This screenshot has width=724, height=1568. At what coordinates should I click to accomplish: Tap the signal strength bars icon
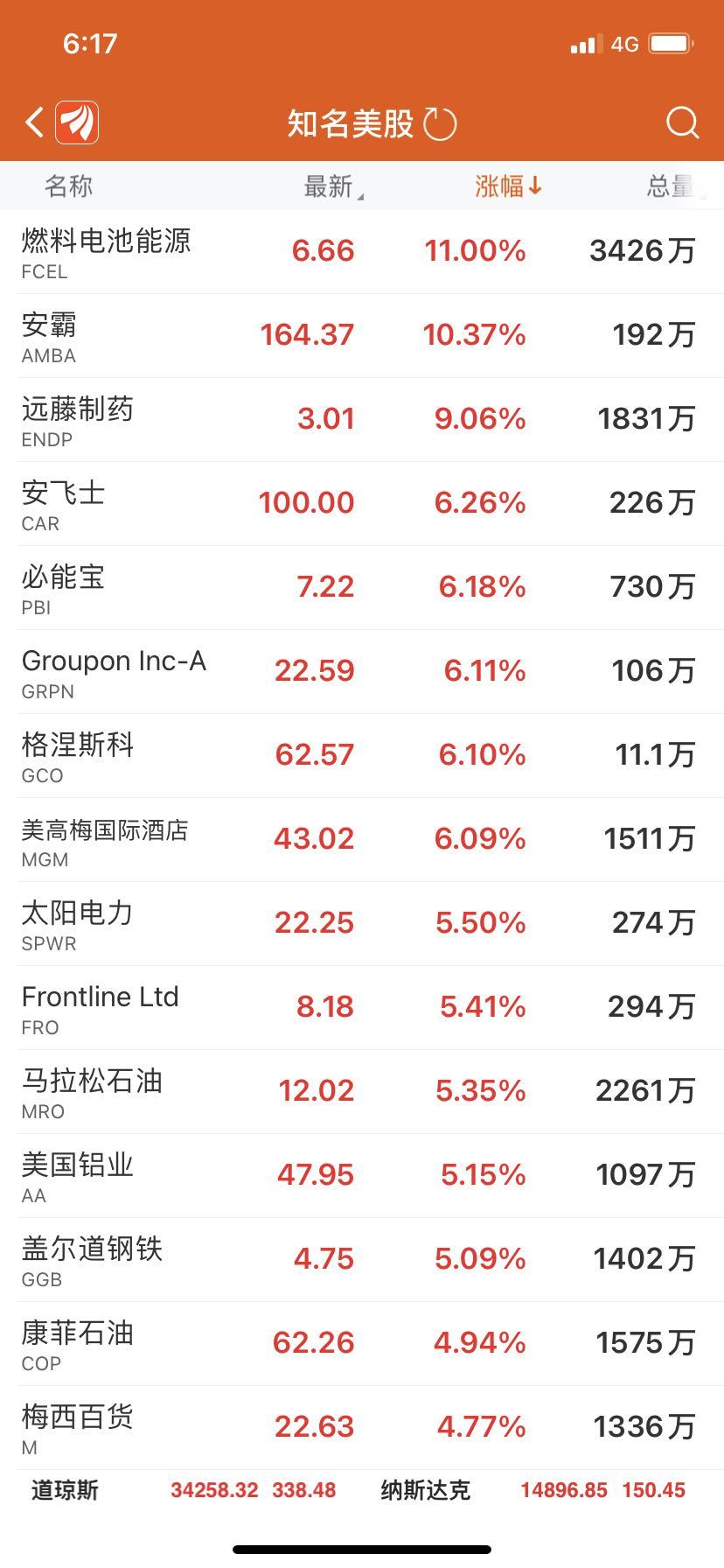[x=584, y=44]
